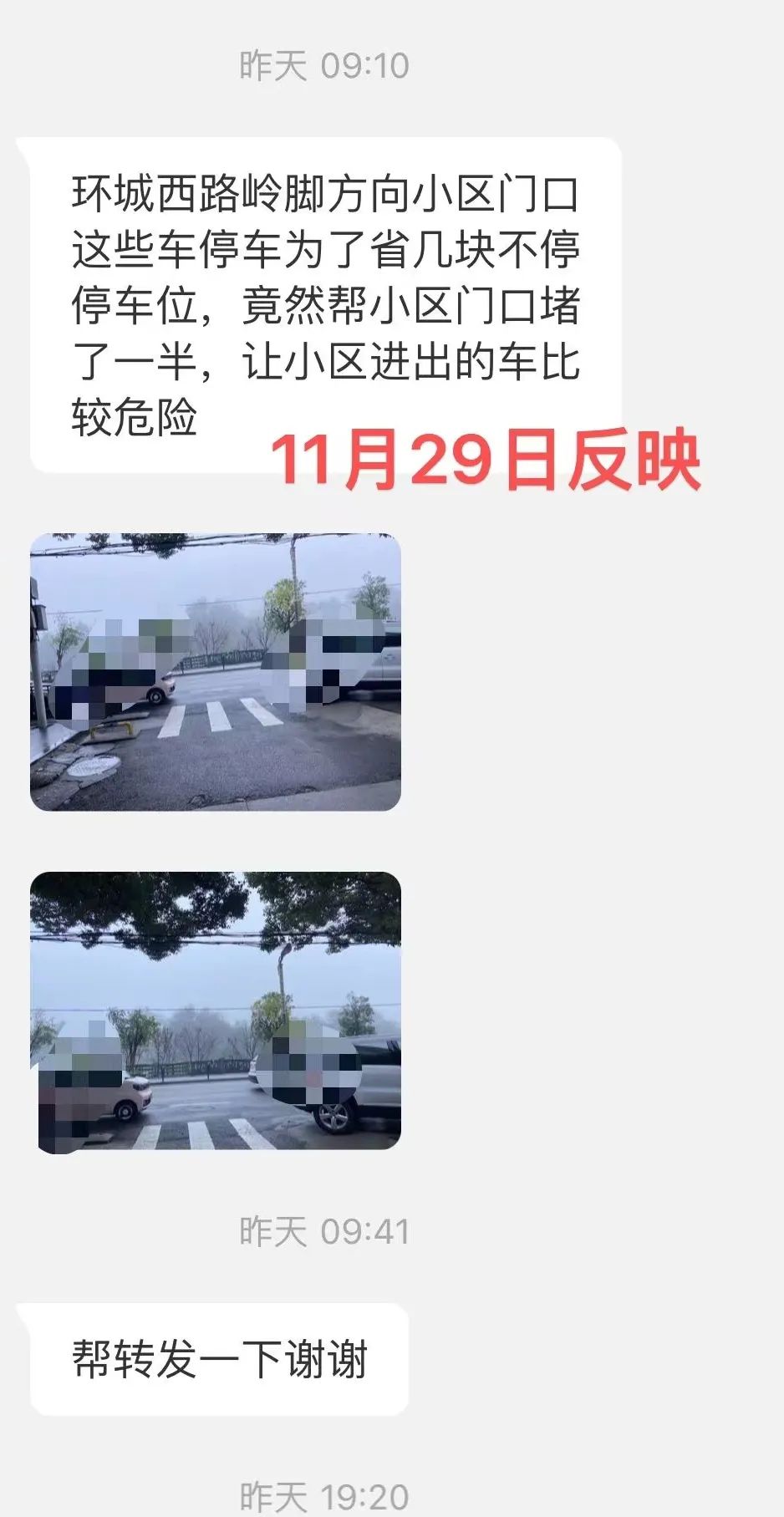Open the first foggy crosswalk photo

click(216, 672)
